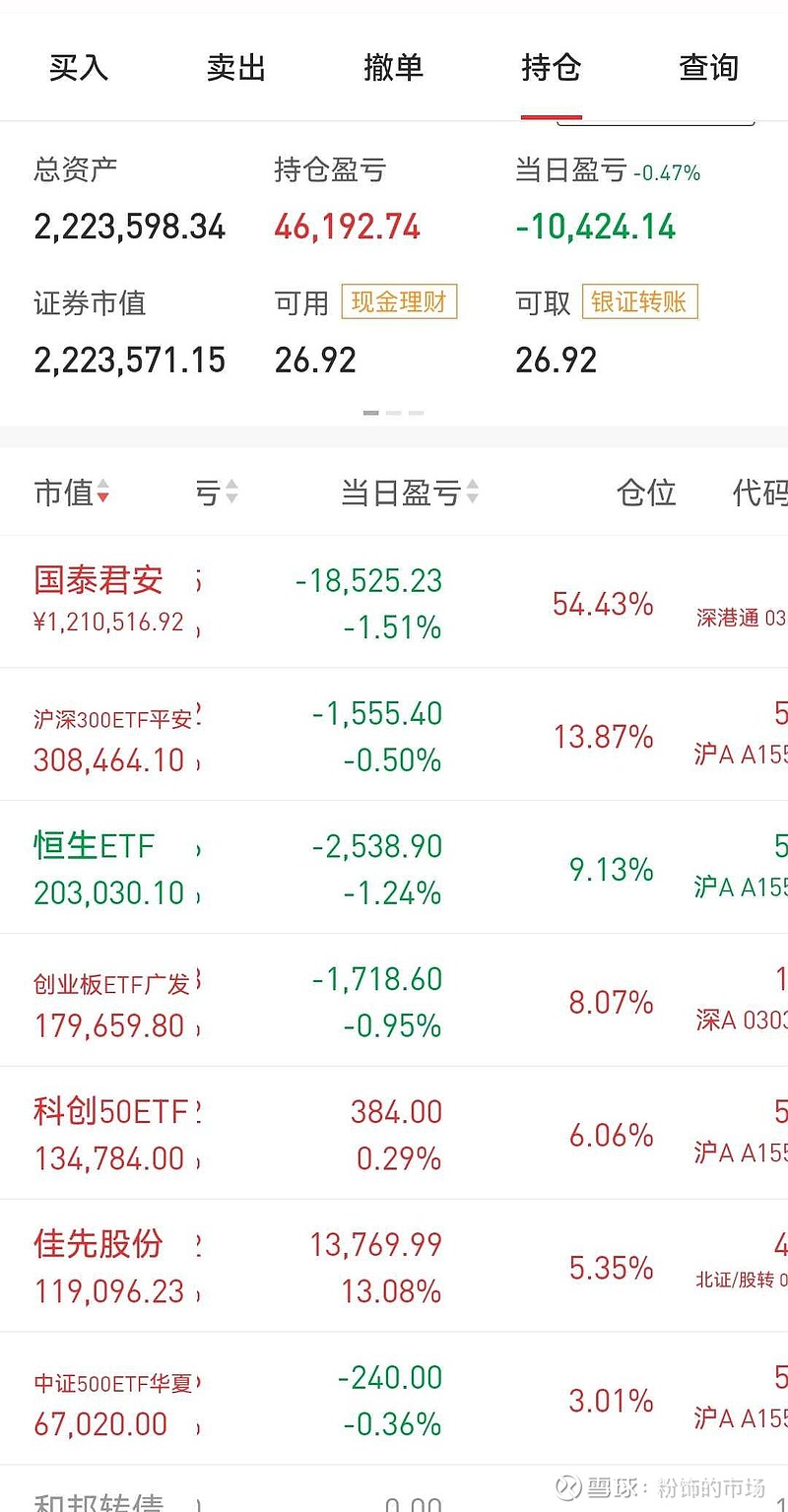The width and height of the screenshot is (788, 1512).
Task: Select the 佳先股份 position entry
Action: [295, 1266]
